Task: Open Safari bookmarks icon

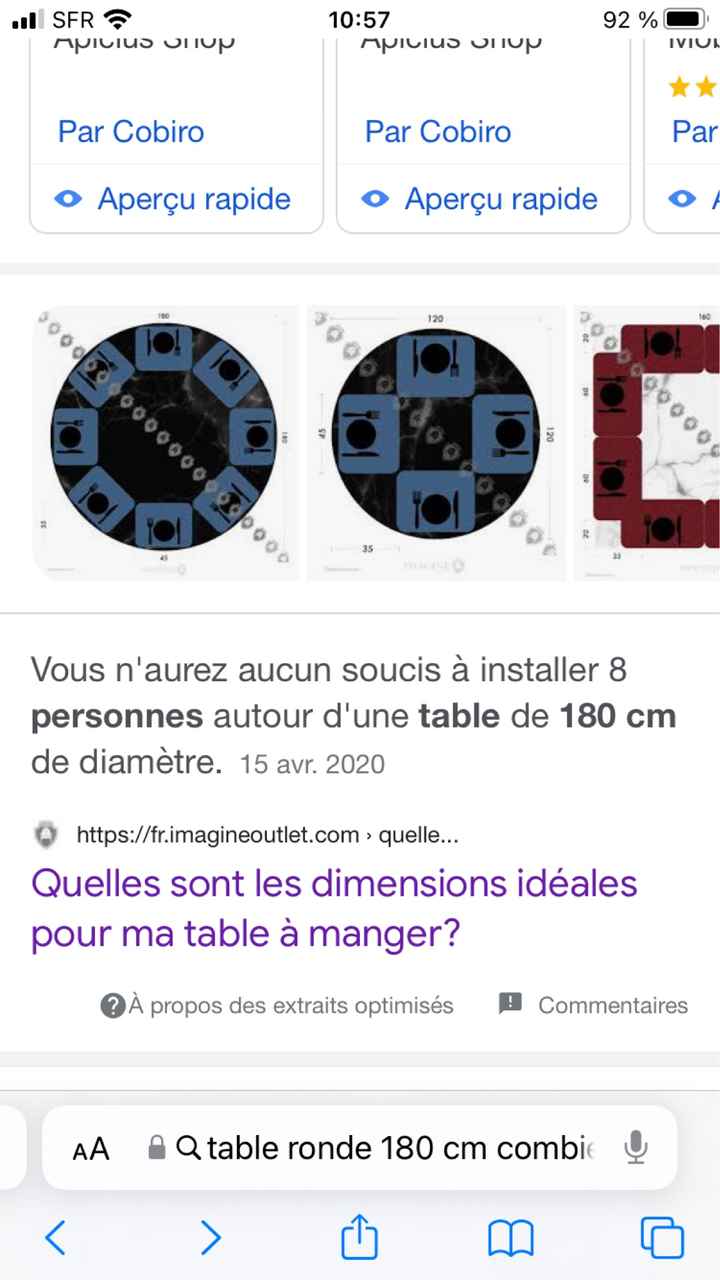Action: tap(510, 1238)
